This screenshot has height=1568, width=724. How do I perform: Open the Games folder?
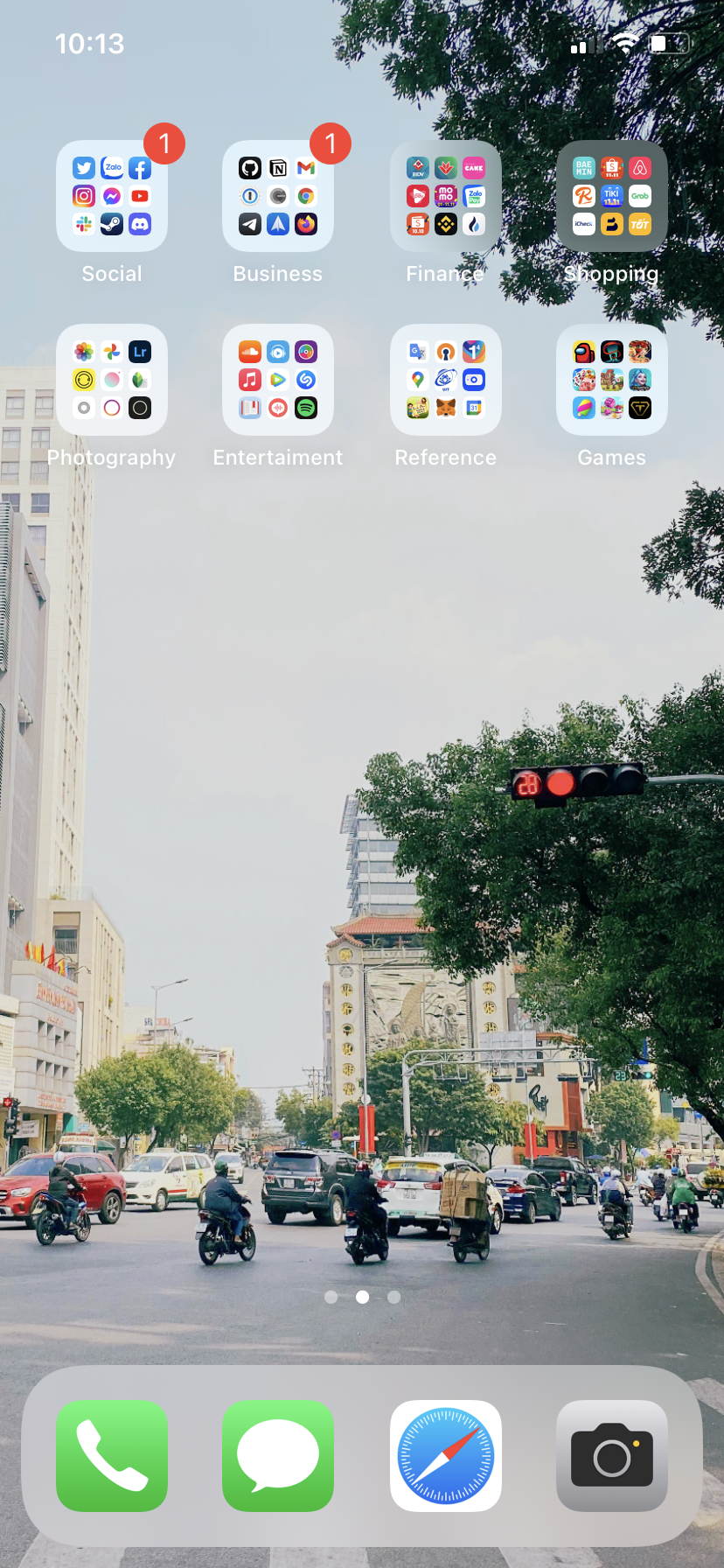(612, 380)
